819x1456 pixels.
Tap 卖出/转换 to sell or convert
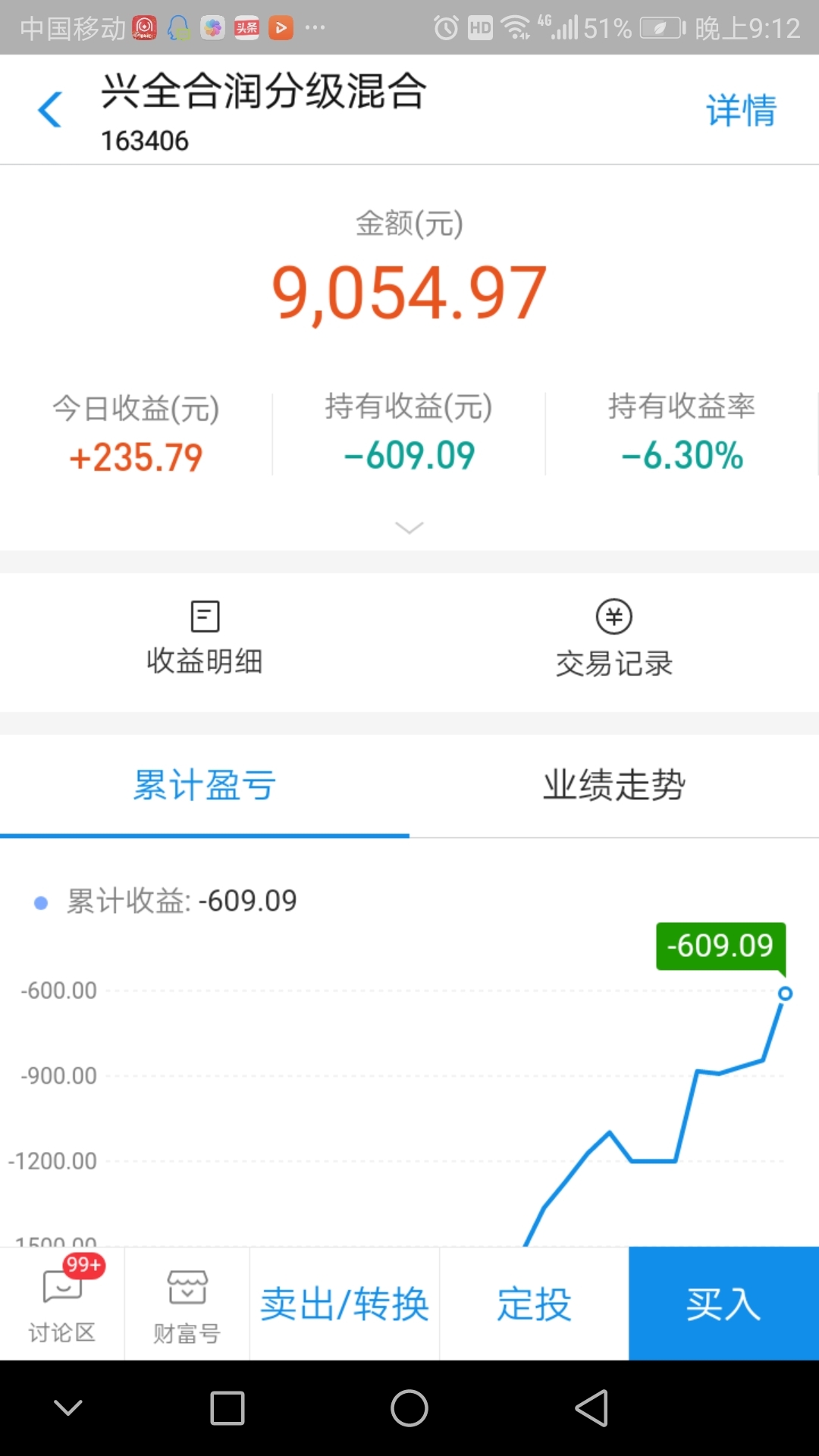(345, 1304)
